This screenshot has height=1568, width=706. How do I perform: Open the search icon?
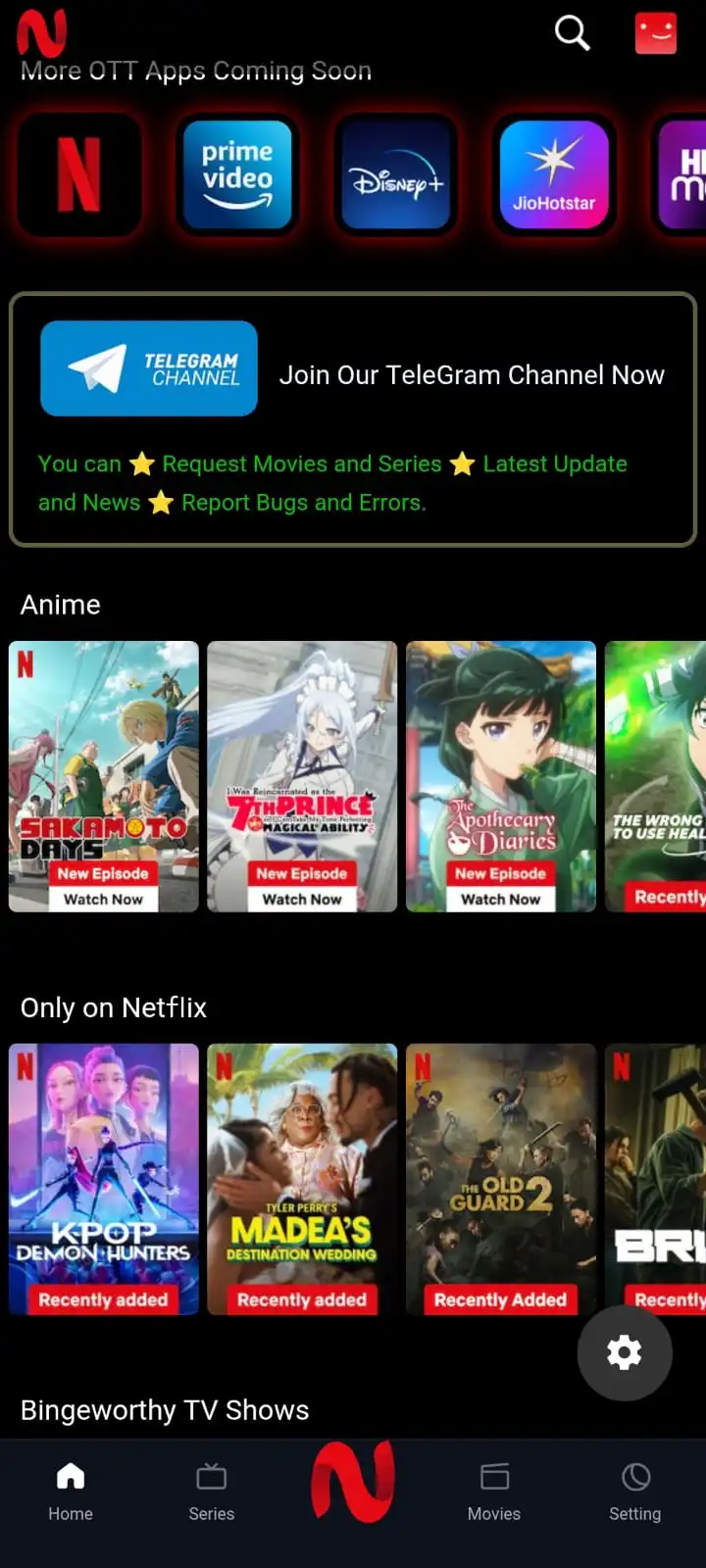[572, 32]
